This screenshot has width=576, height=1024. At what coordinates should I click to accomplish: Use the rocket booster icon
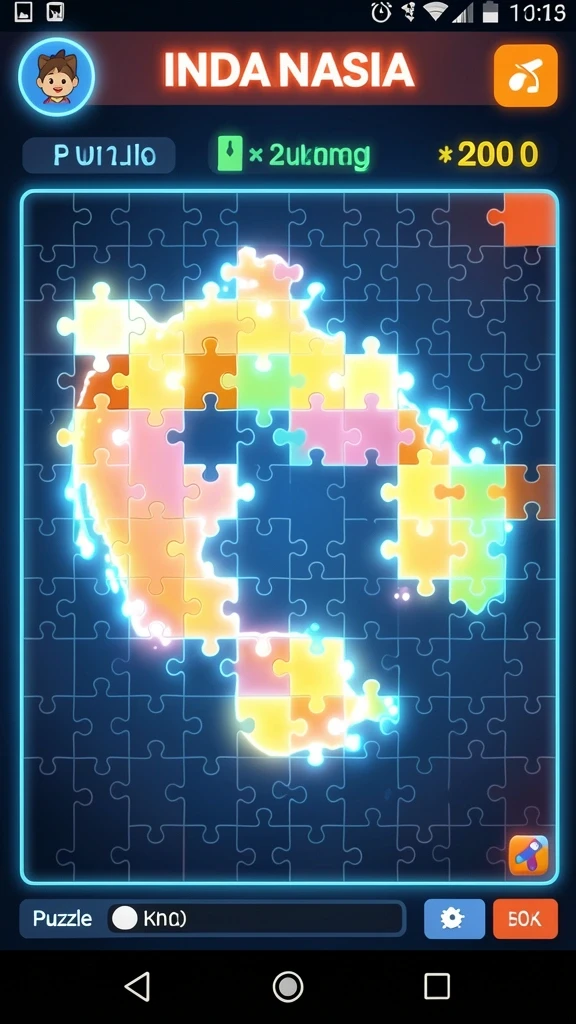coord(528,855)
